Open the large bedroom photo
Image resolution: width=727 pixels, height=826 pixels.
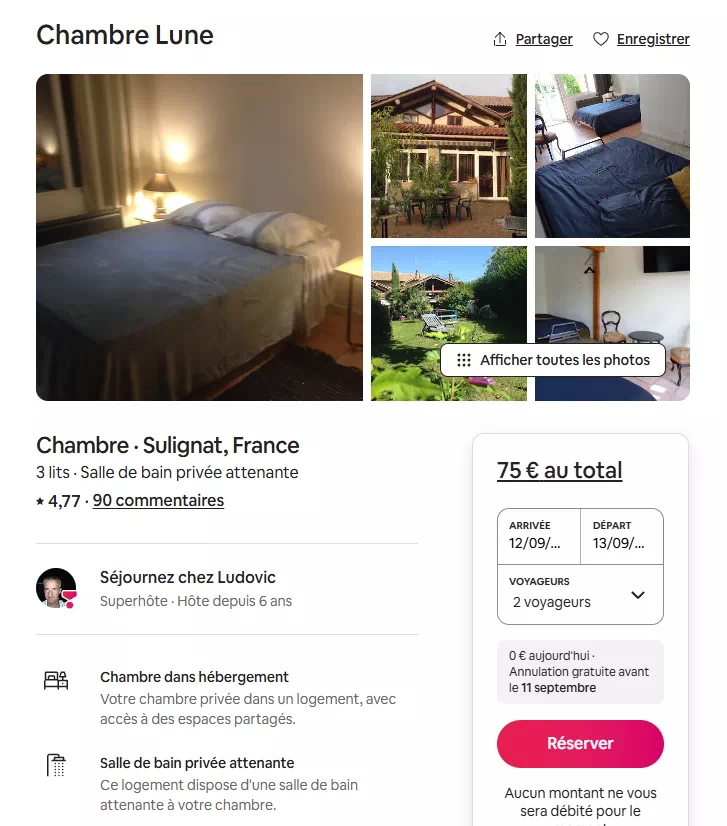tap(199, 237)
